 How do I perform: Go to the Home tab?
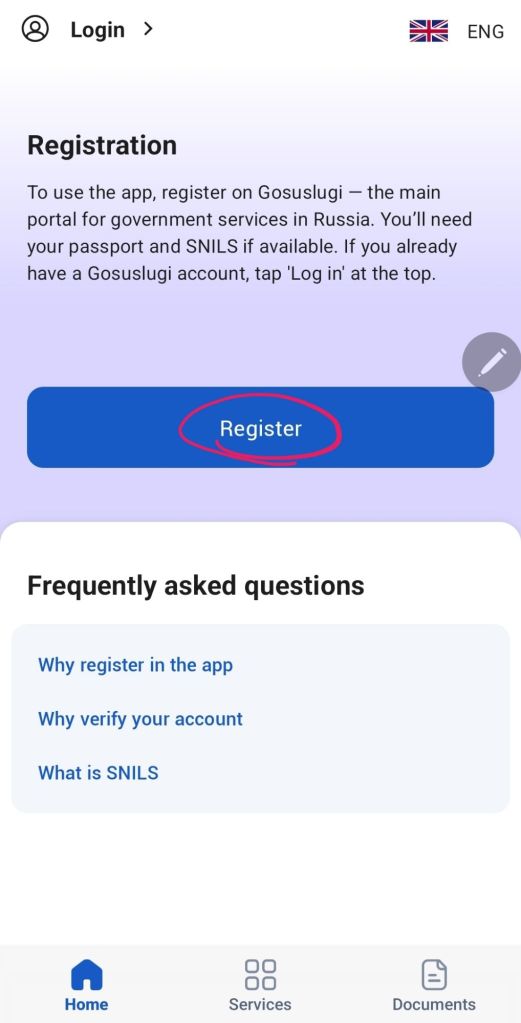pyautogui.click(x=87, y=985)
